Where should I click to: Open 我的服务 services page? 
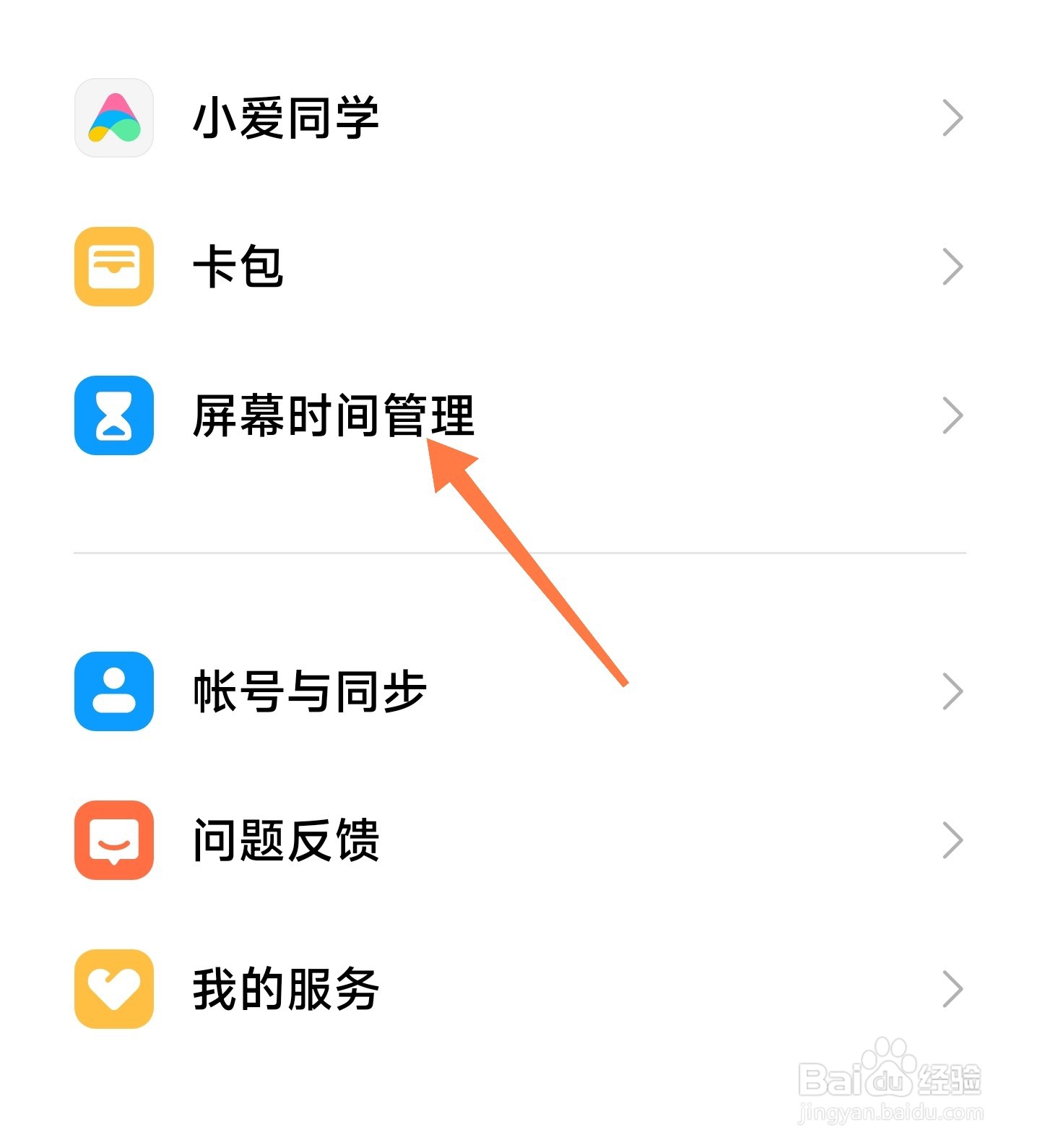coord(285,988)
